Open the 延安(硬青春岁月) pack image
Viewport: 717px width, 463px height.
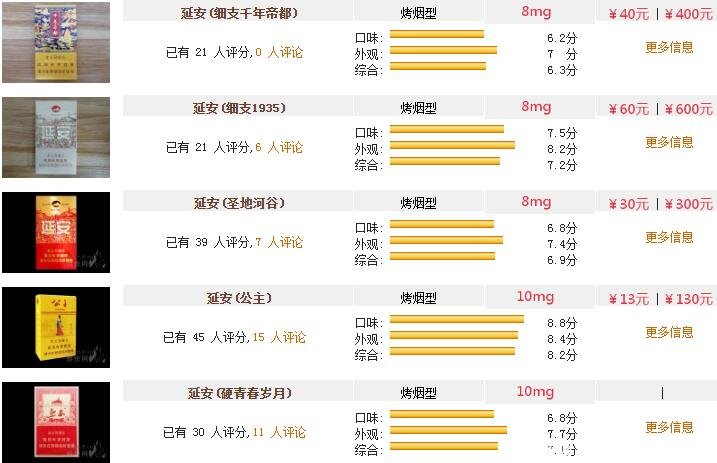point(42,421)
